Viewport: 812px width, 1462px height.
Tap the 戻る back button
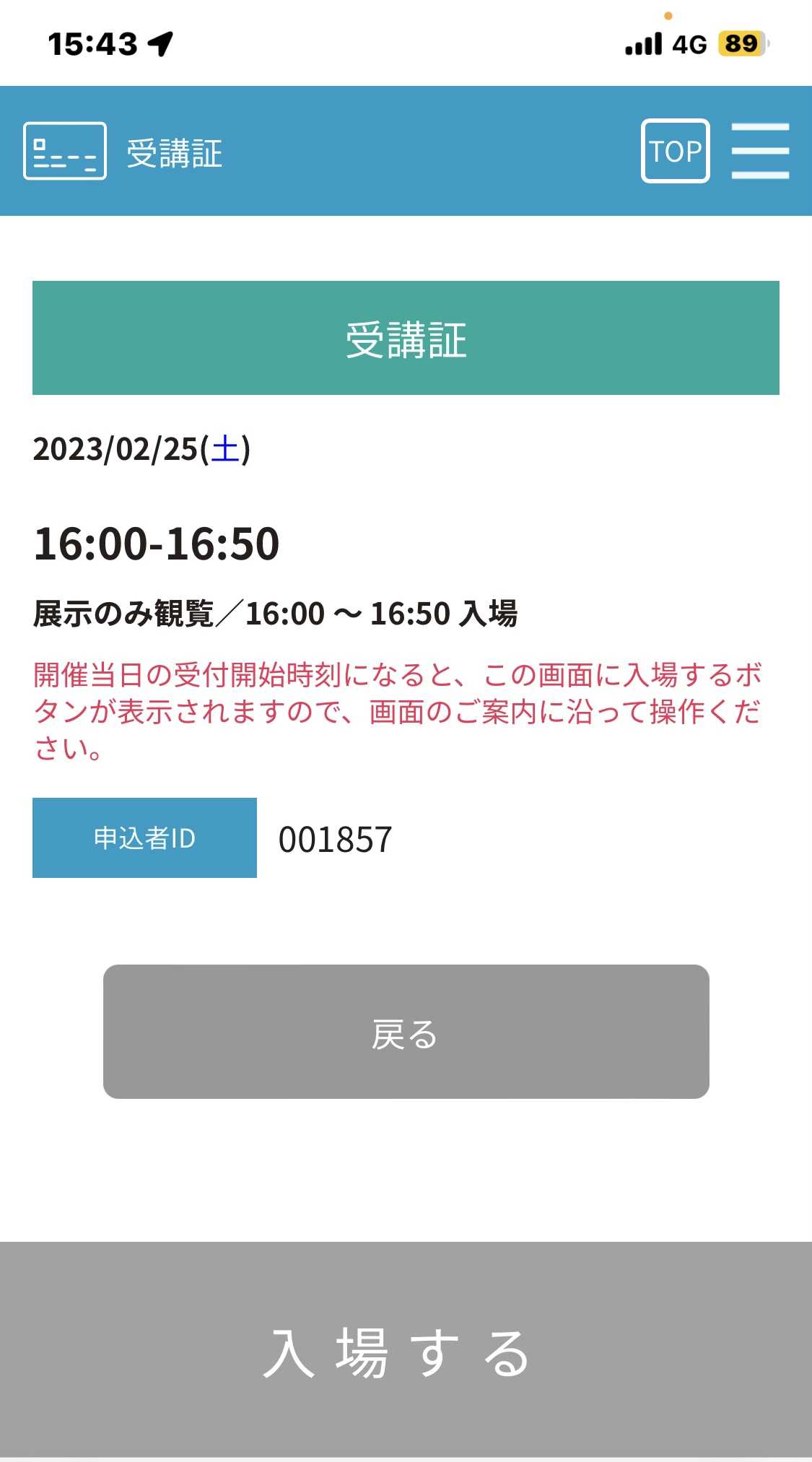pos(406,1032)
